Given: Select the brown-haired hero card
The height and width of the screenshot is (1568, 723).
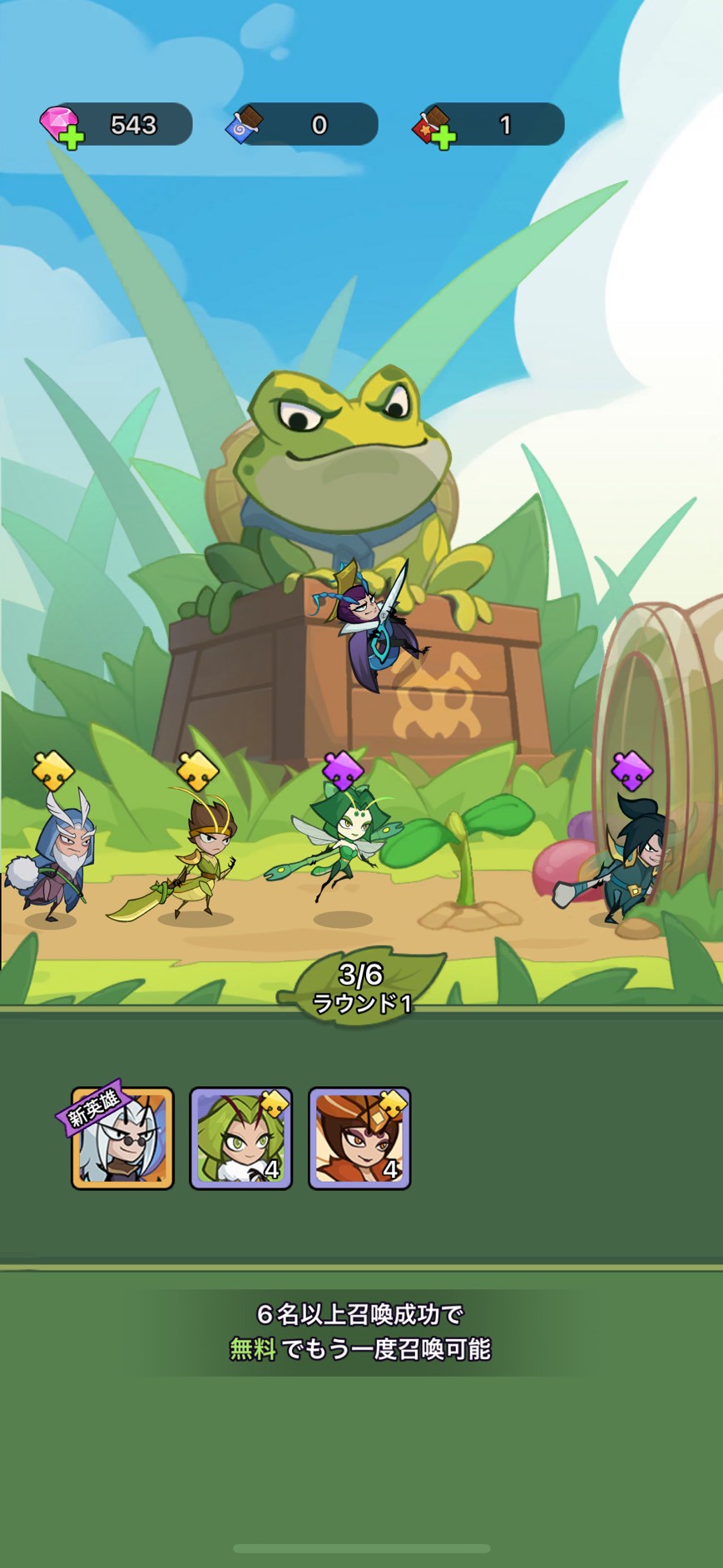Looking at the screenshot, I should pyautogui.click(x=359, y=1138).
